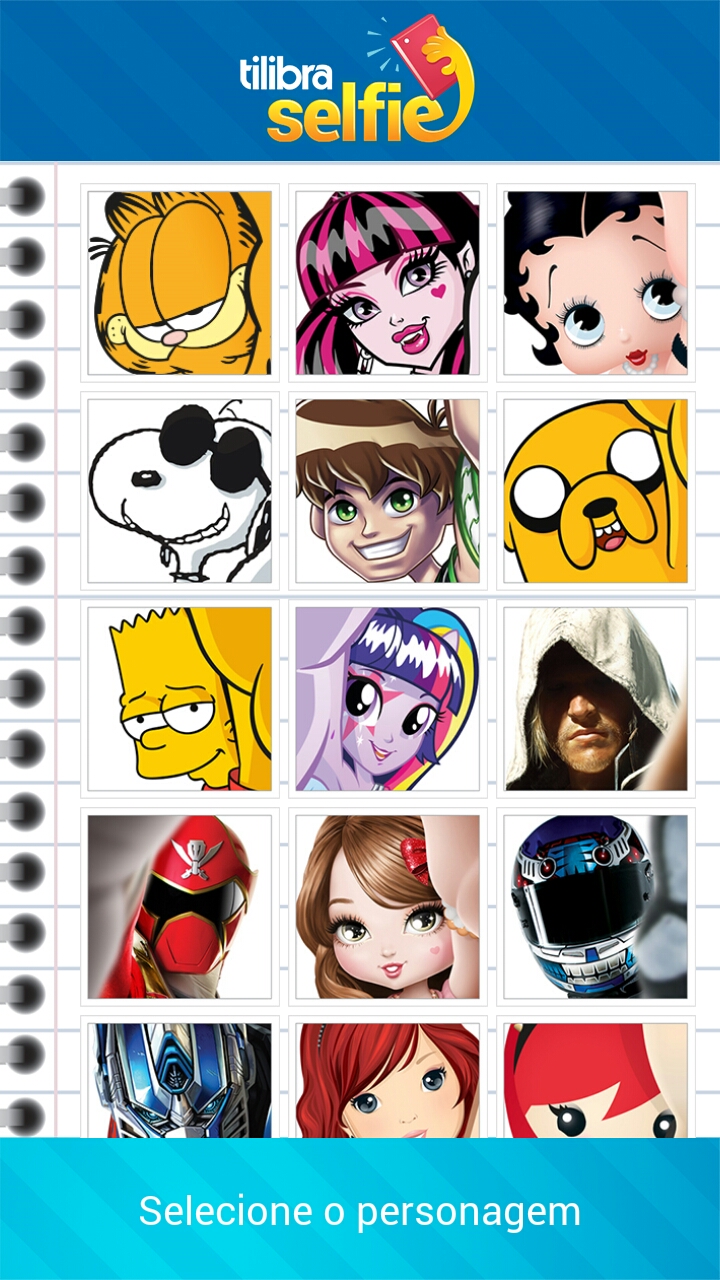The width and height of the screenshot is (720, 1280).
Task: Choose the brown-haired girl with red bow
Action: 387,907
